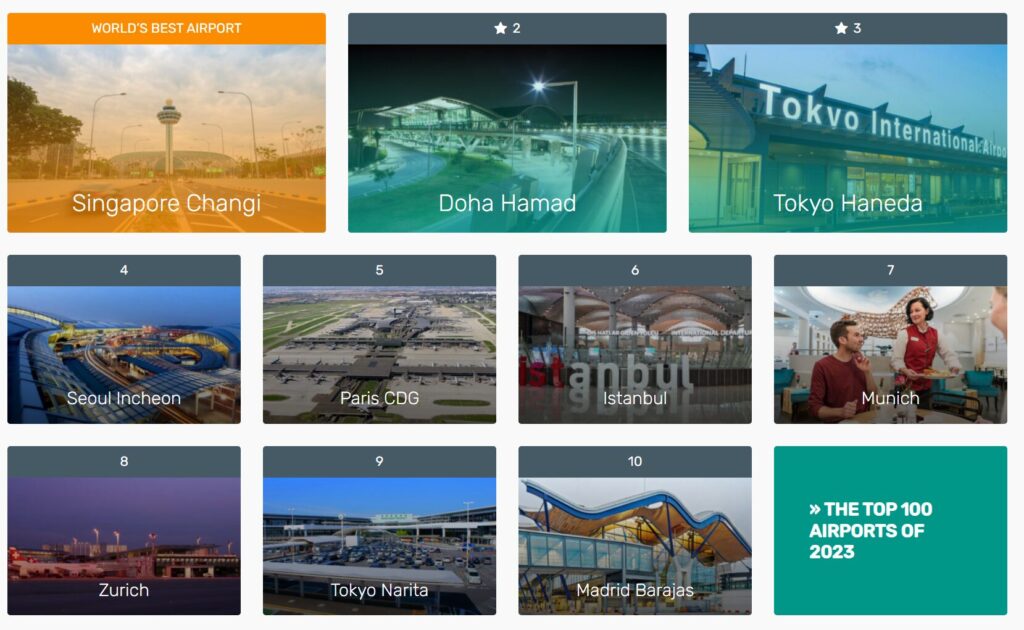
Task: Open the Singapore Changi airport card
Action: pyautogui.click(x=166, y=135)
